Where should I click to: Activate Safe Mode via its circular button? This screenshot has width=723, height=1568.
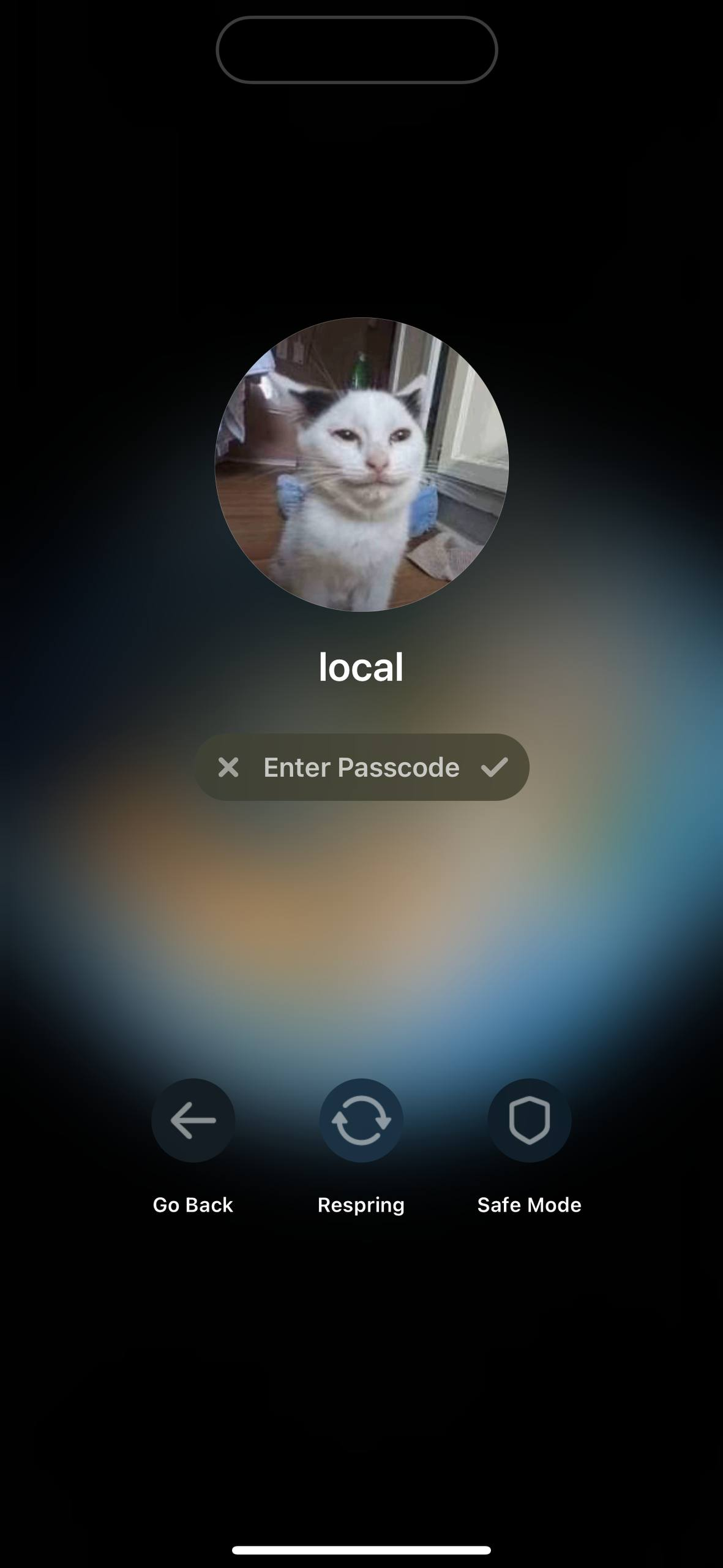point(529,1120)
